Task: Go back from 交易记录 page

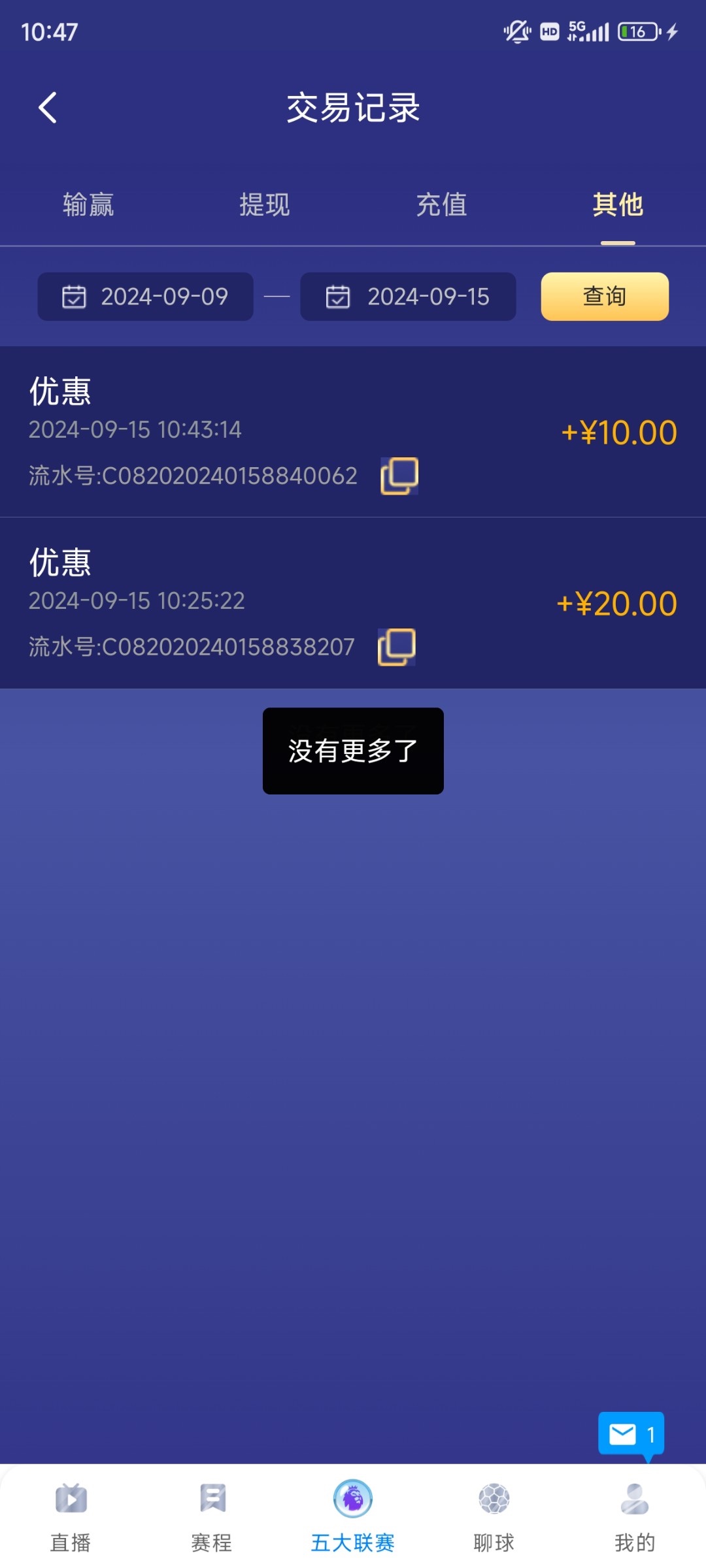Action: (48, 108)
